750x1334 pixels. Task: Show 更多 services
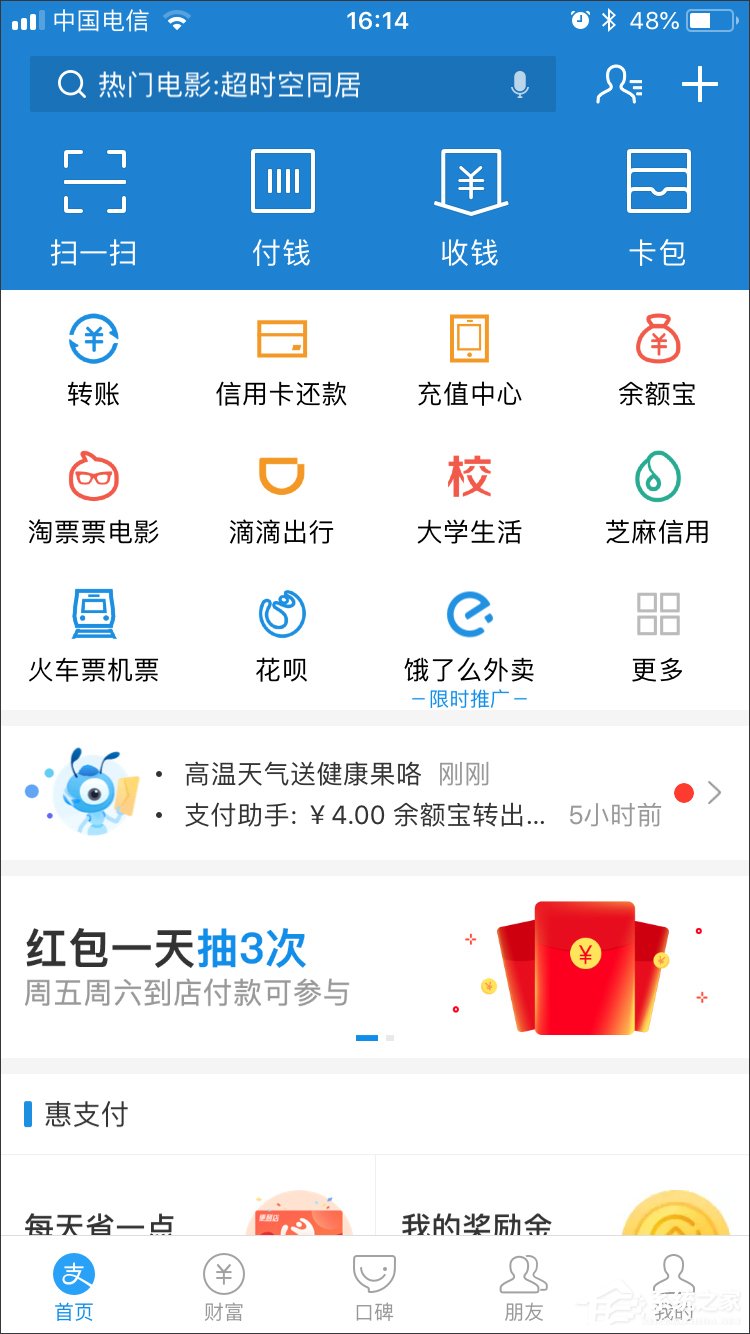[658, 635]
